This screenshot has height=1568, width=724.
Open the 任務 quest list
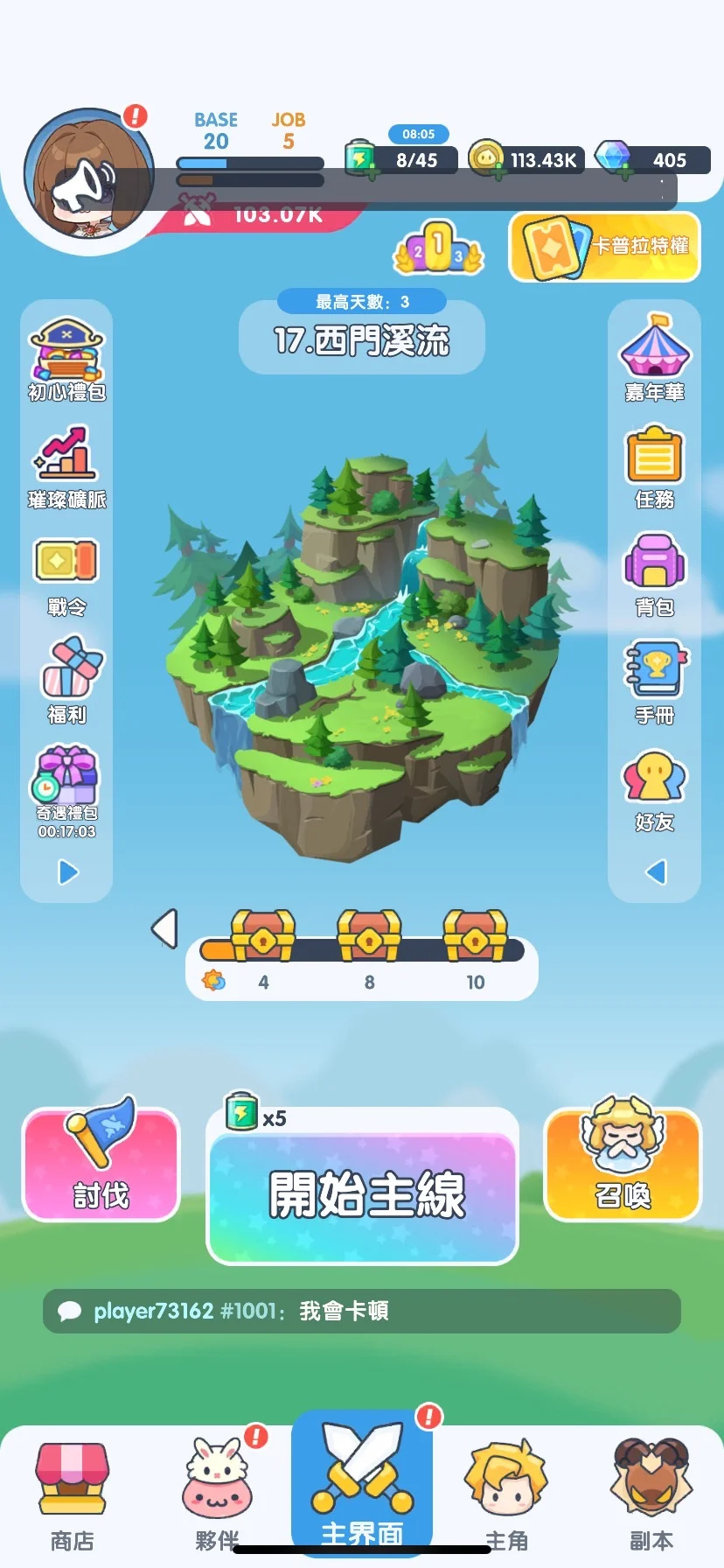655,468
